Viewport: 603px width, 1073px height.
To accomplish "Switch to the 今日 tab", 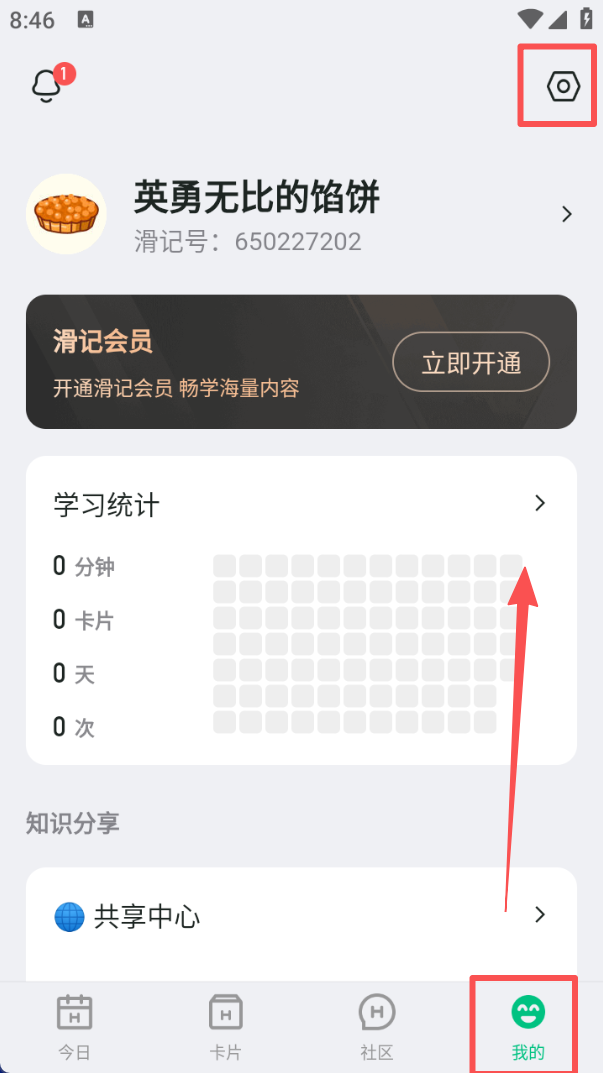I will [x=75, y=1027].
